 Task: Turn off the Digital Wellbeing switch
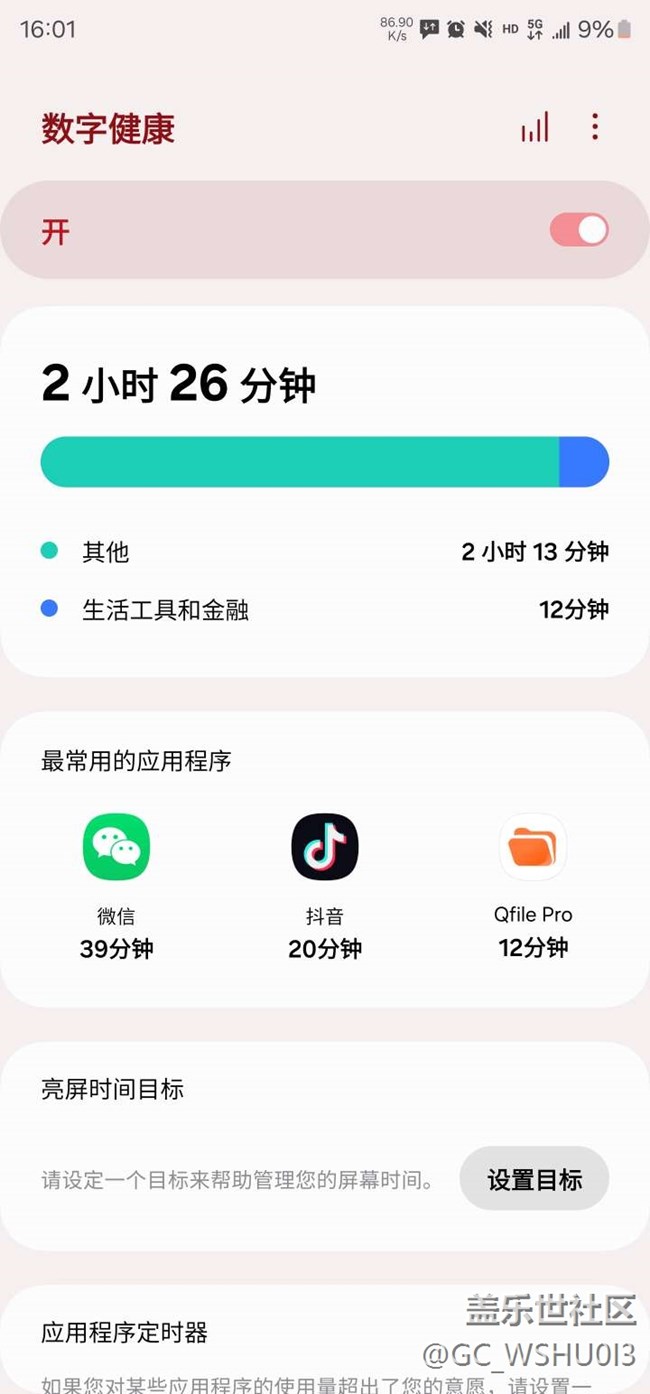pyautogui.click(x=579, y=231)
